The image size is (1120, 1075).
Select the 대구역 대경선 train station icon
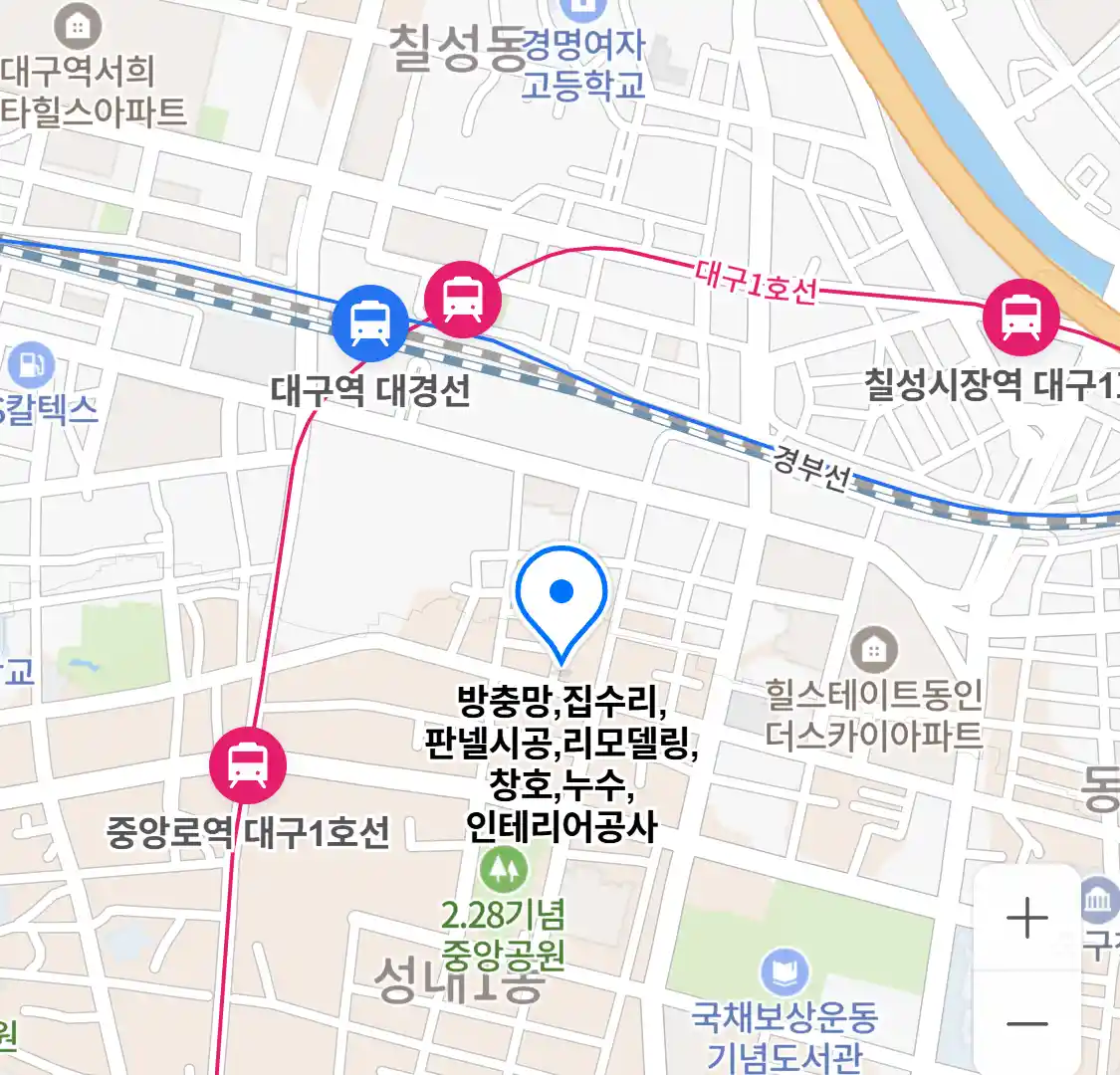click(369, 322)
